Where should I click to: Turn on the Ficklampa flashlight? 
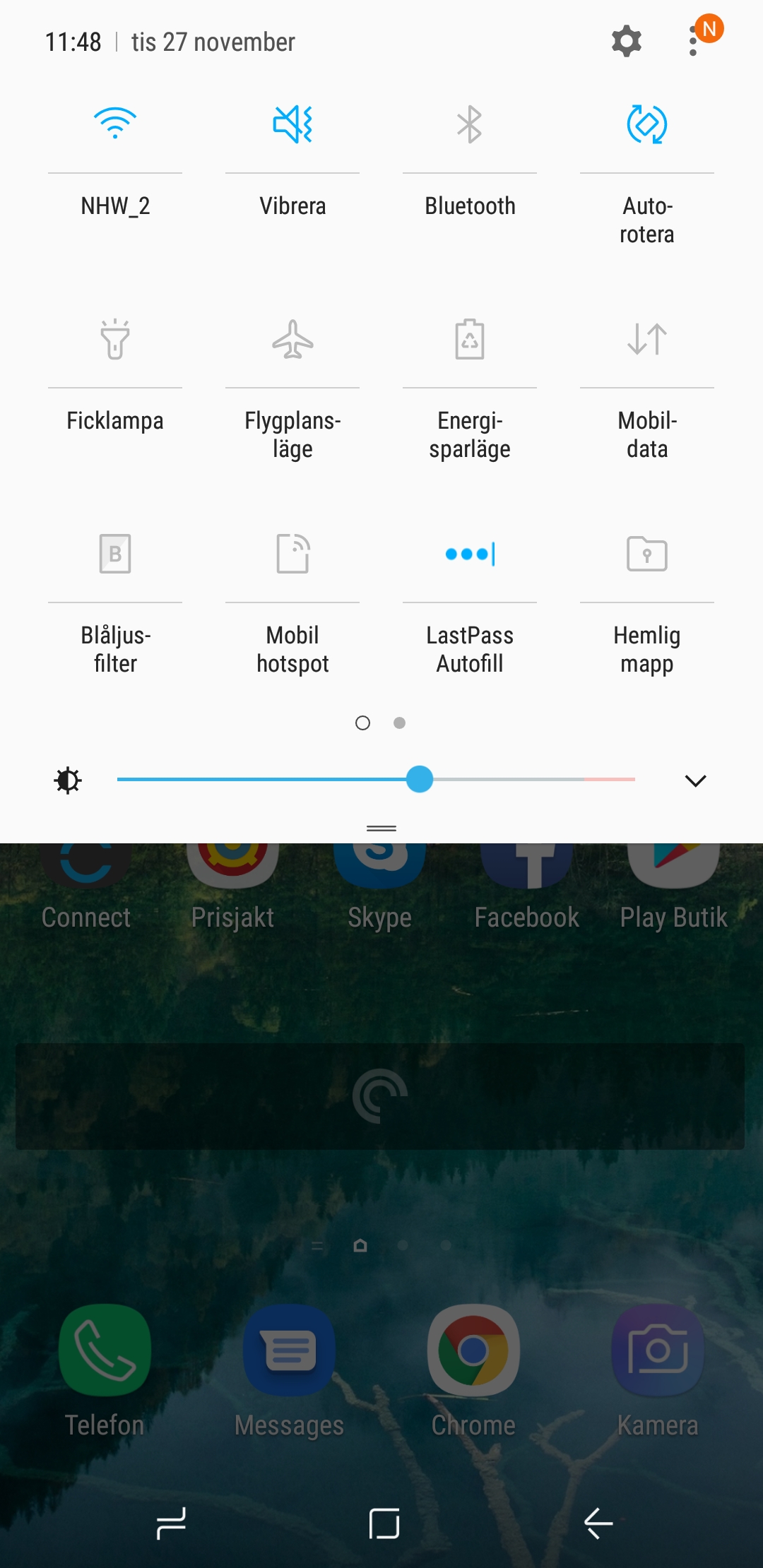[x=115, y=340]
